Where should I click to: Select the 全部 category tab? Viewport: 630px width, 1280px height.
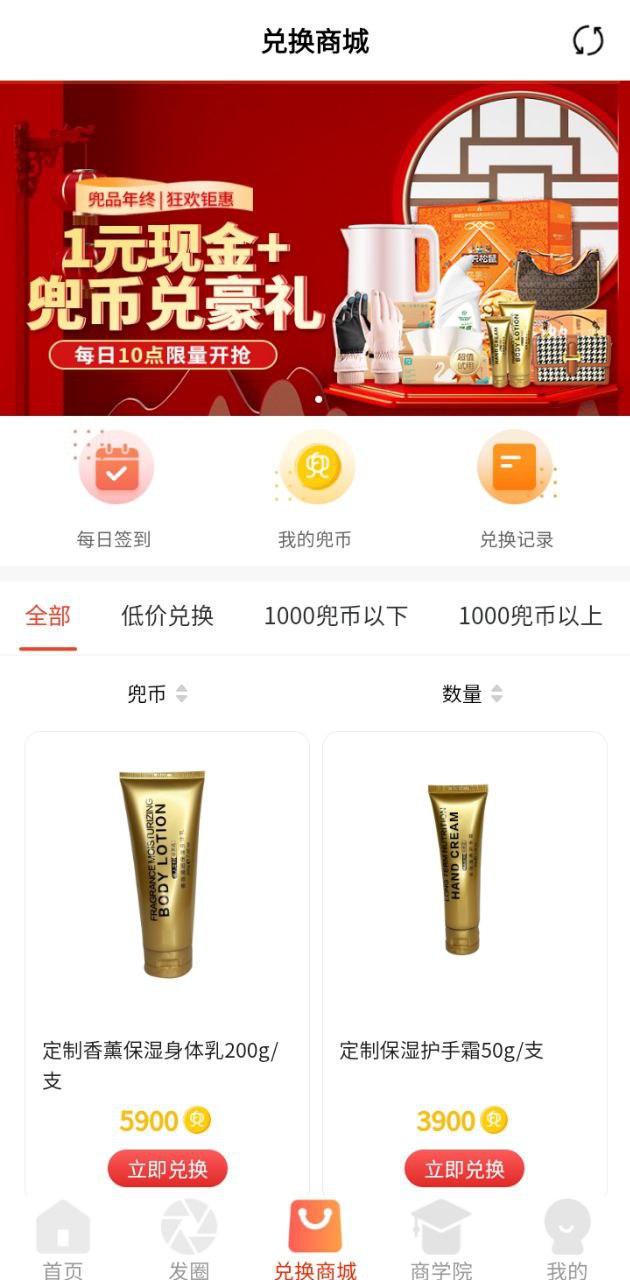click(48, 616)
